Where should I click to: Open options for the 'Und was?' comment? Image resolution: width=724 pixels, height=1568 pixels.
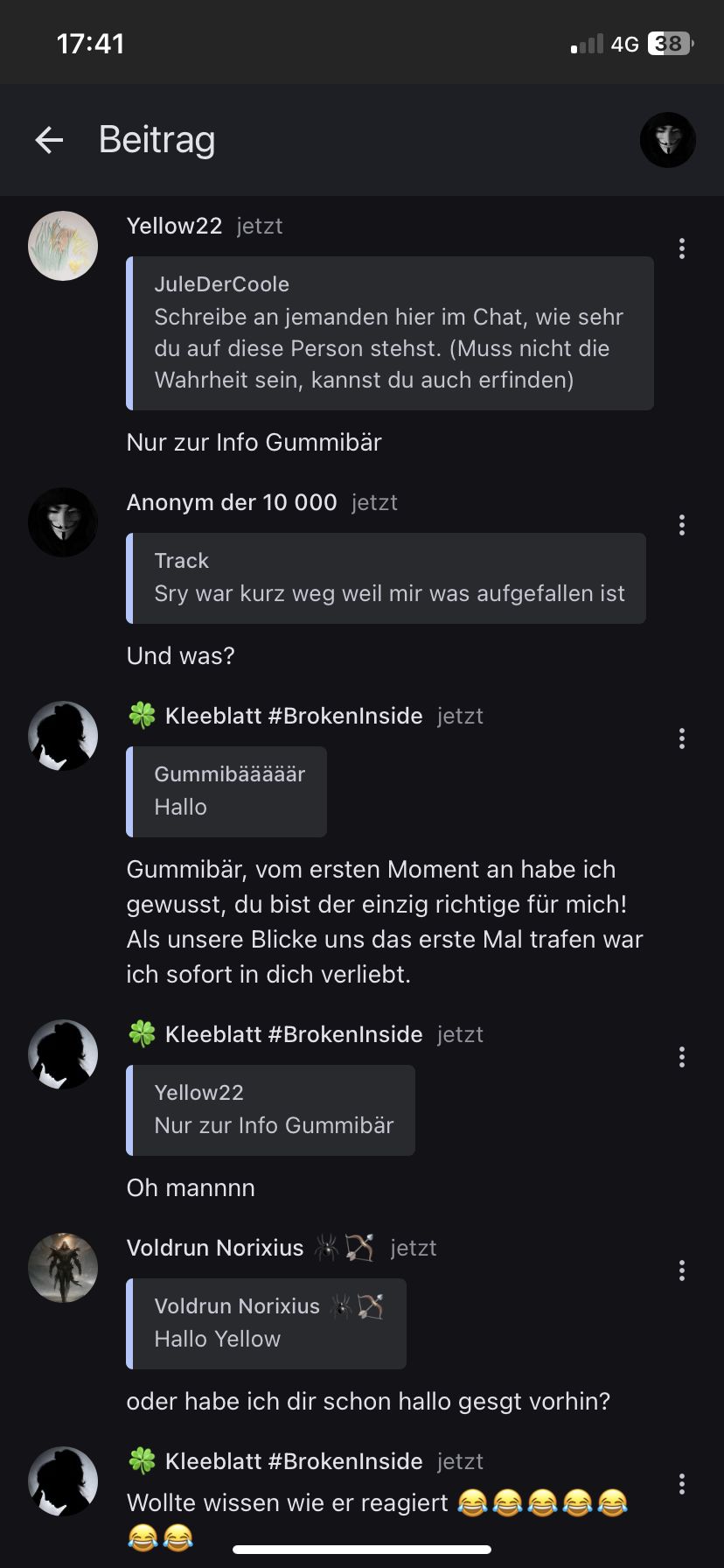click(681, 525)
